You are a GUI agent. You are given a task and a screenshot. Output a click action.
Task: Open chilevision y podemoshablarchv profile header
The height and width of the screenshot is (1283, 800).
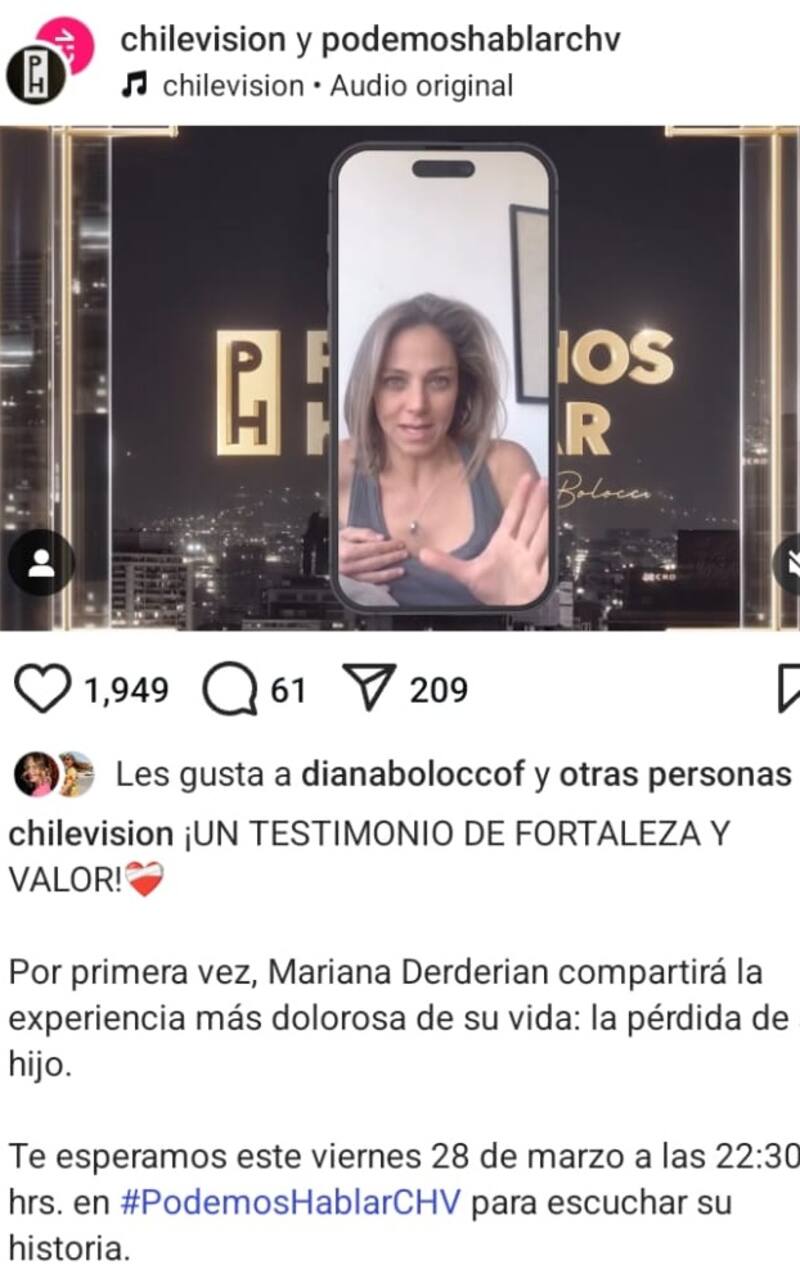369,40
